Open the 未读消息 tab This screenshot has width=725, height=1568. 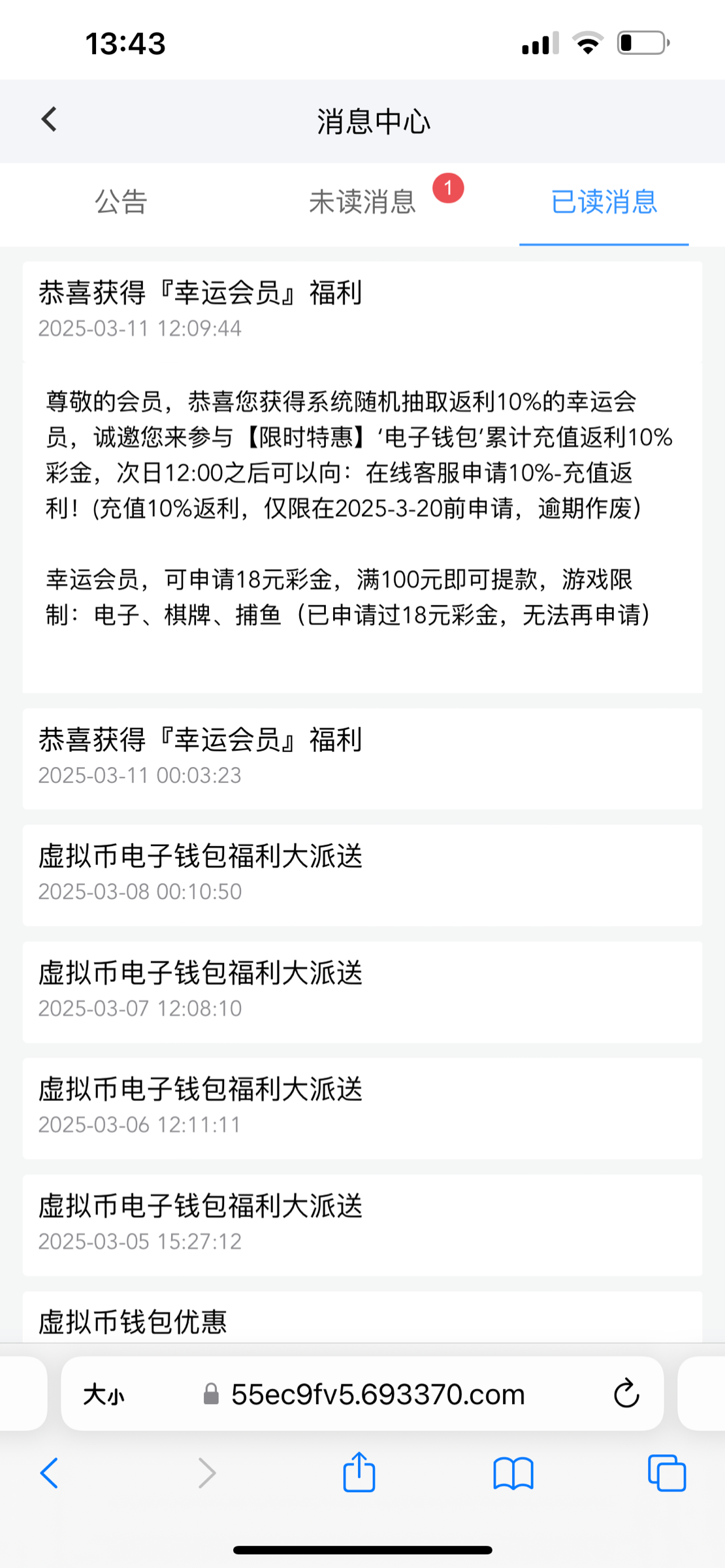[362, 202]
